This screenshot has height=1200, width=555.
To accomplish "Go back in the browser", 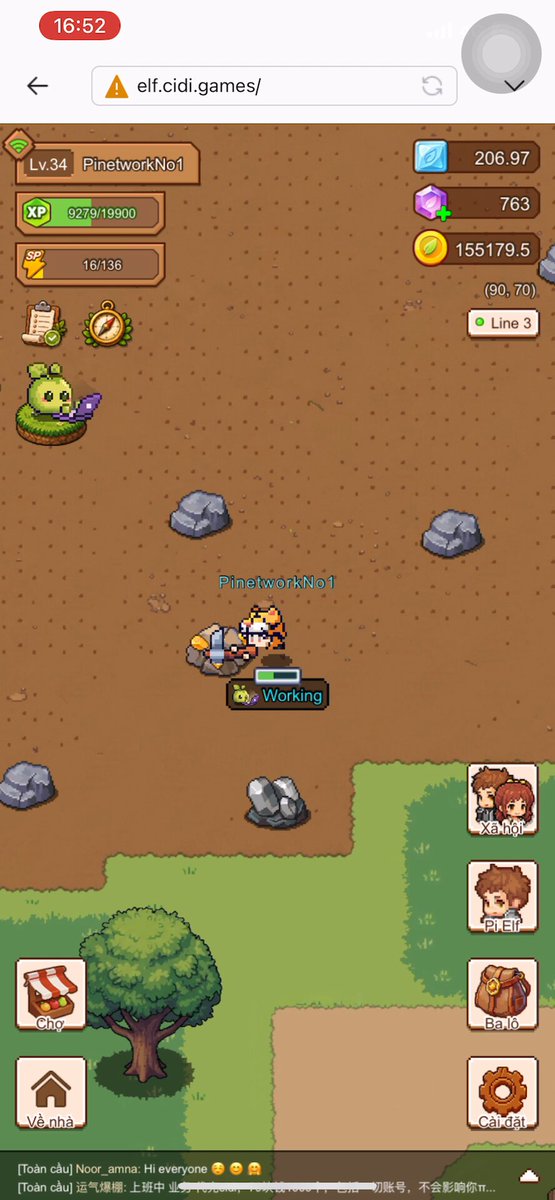I will (38, 86).
